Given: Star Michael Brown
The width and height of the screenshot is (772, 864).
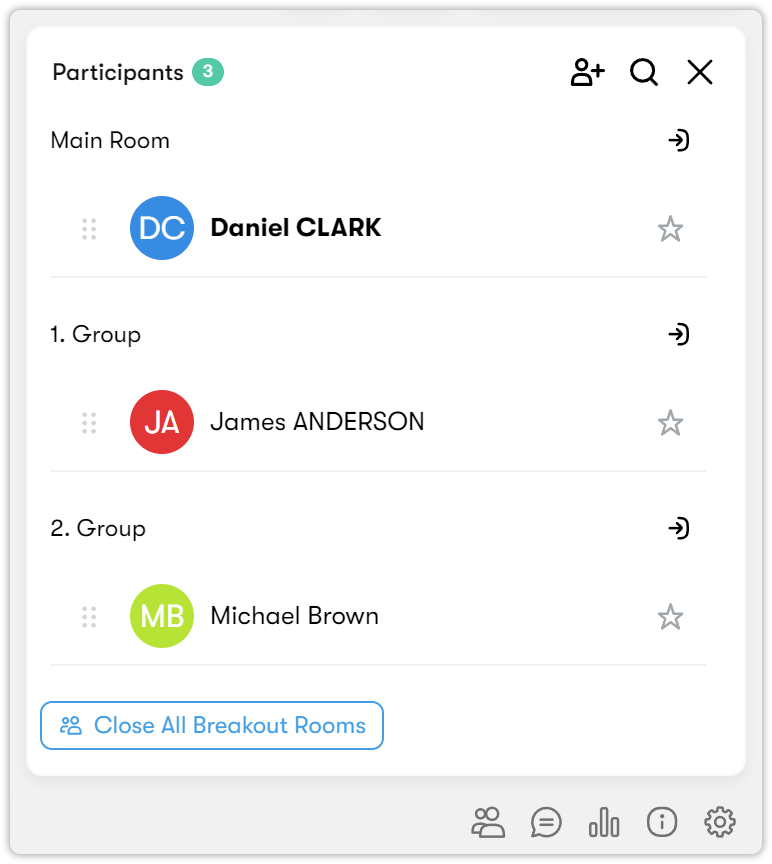Looking at the screenshot, I should [670, 617].
